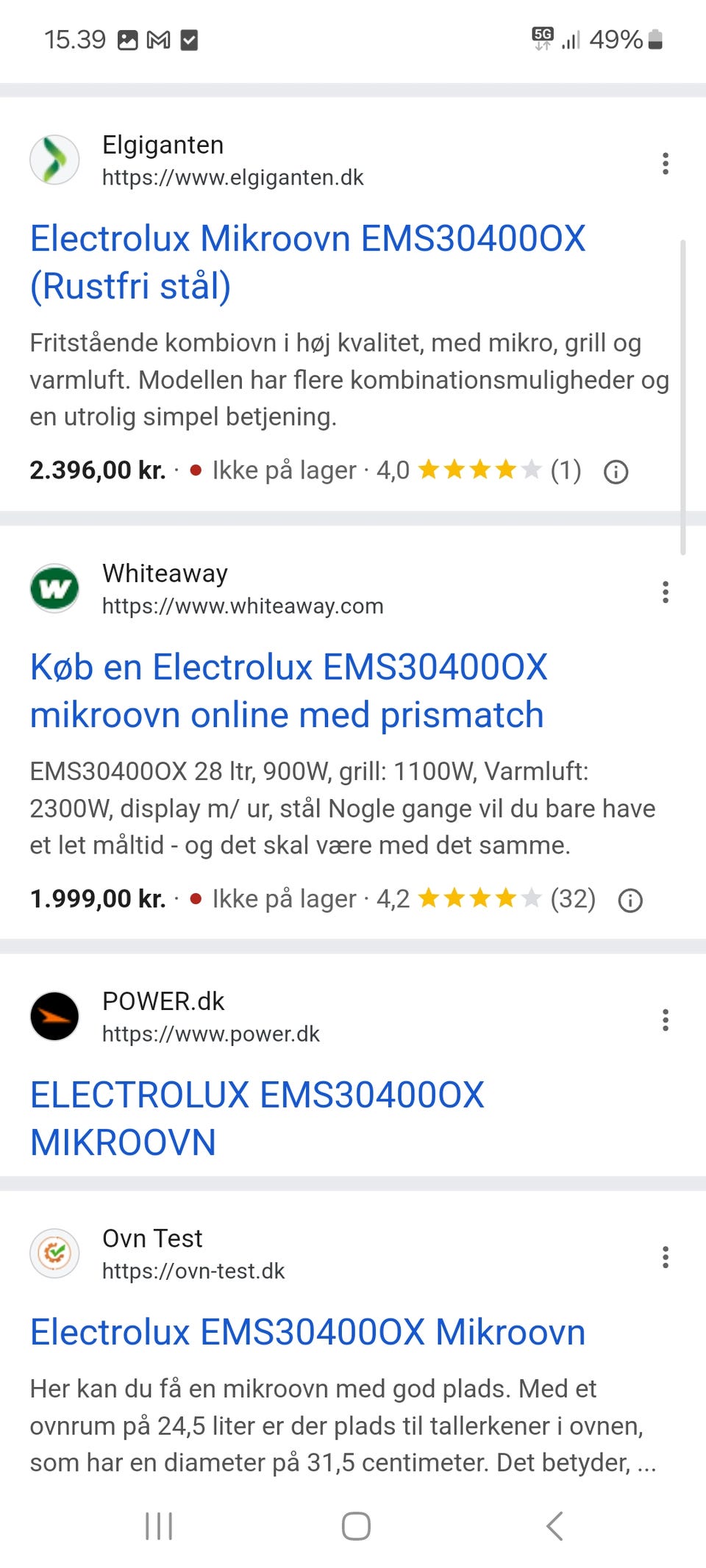Tap the Elgiganten site name and URL
Image resolution: width=706 pixels, height=1568 pixels.
(x=232, y=160)
